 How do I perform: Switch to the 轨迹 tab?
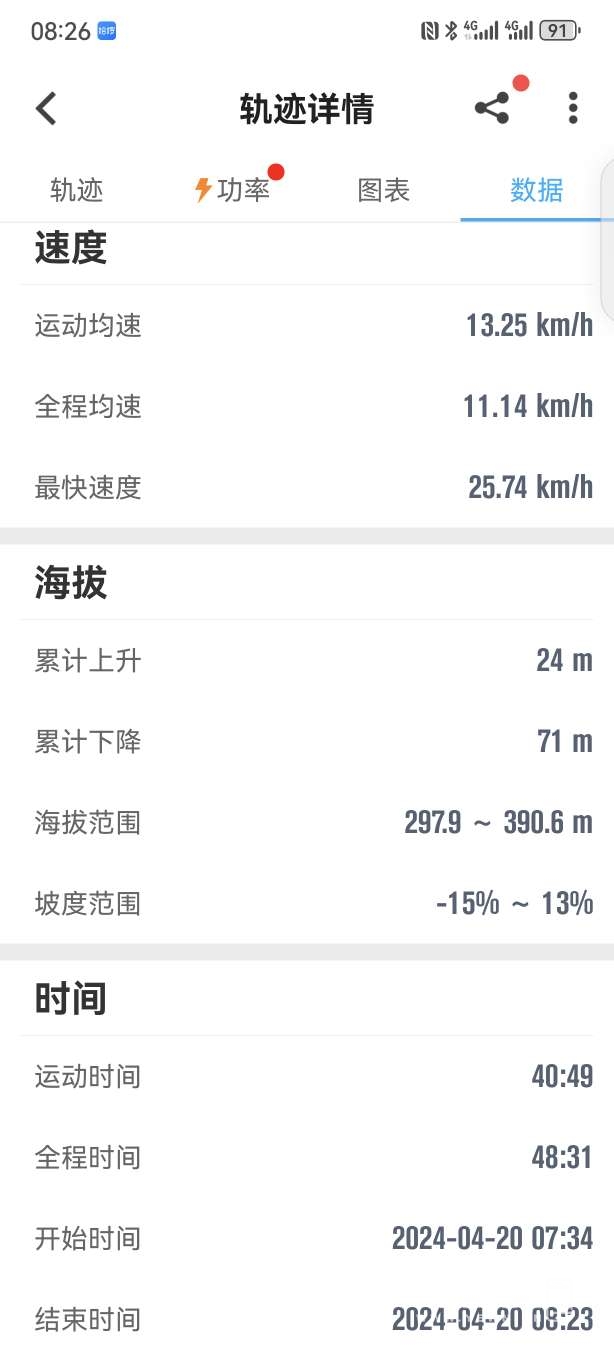[77, 190]
